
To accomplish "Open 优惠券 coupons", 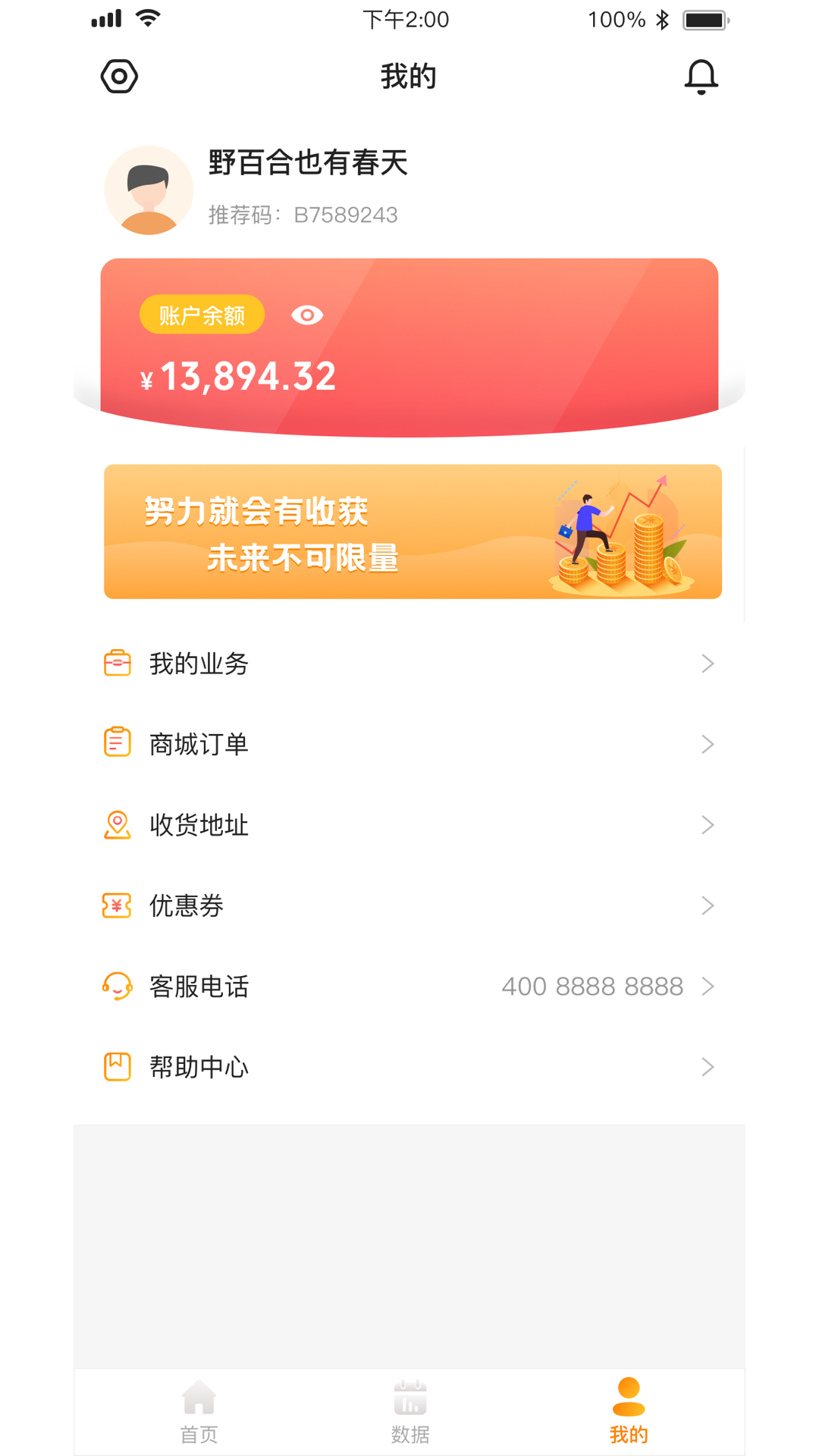I will click(409, 905).
